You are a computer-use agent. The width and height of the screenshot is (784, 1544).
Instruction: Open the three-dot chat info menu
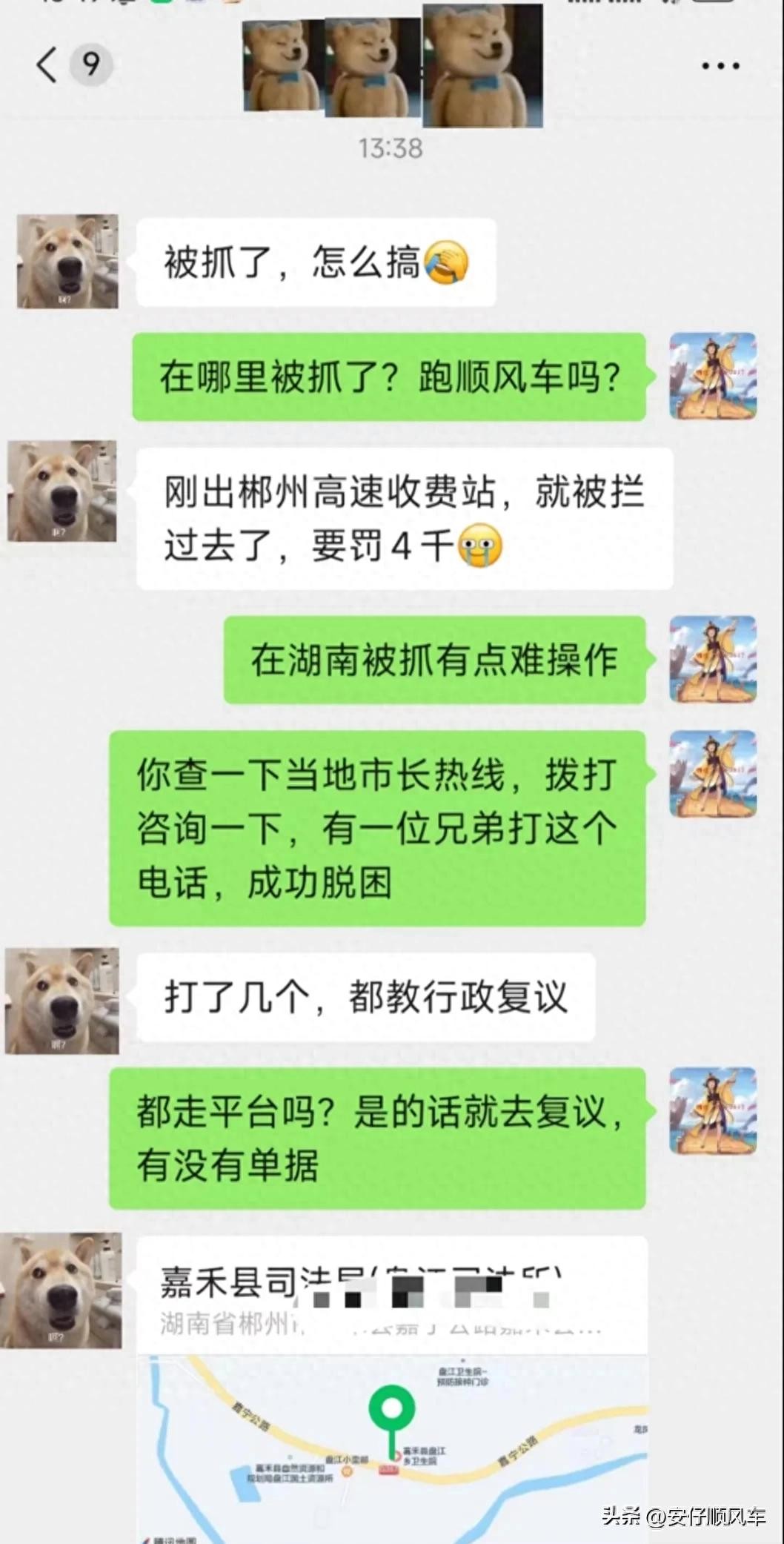pyautogui.click(x=720, y=66)
